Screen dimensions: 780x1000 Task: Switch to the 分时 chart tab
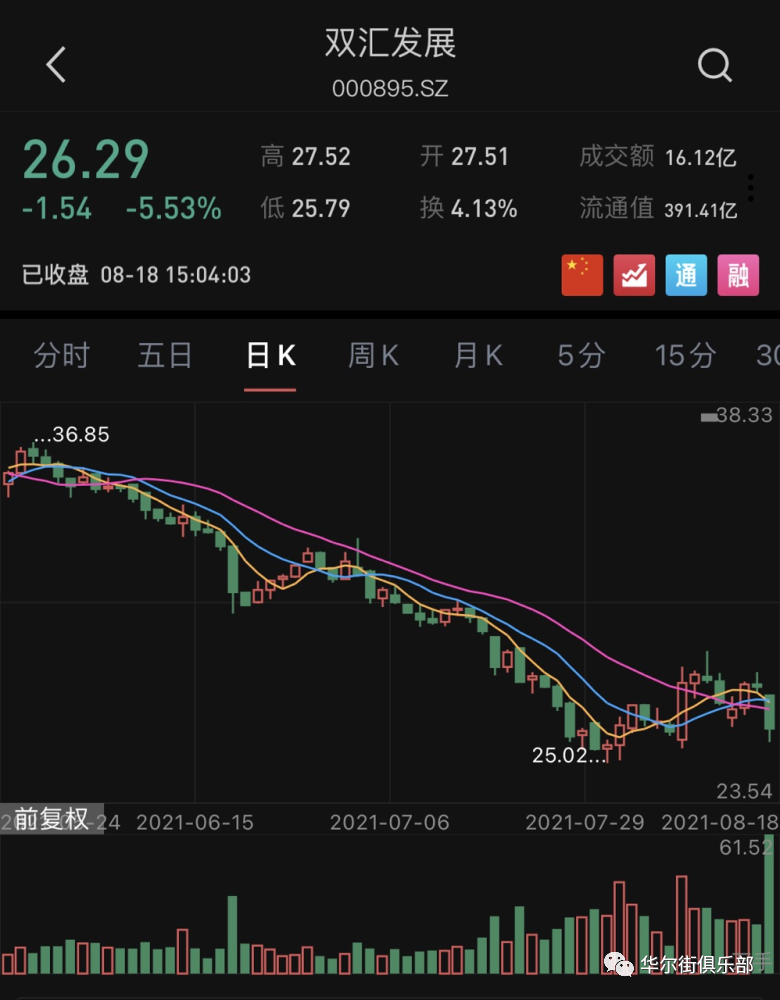[62, 356]
